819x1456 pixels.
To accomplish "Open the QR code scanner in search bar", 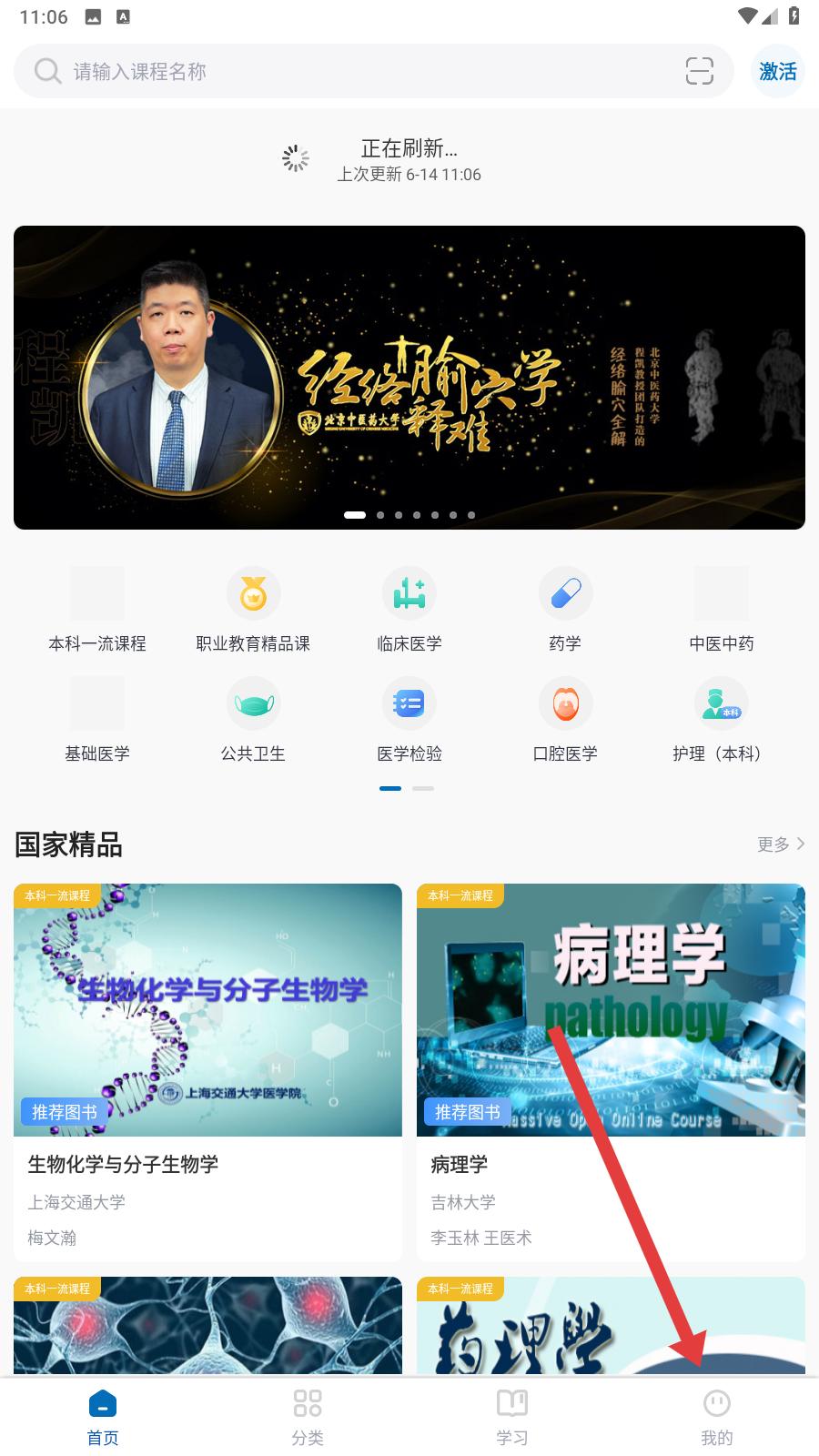I will tap(700, 70).
